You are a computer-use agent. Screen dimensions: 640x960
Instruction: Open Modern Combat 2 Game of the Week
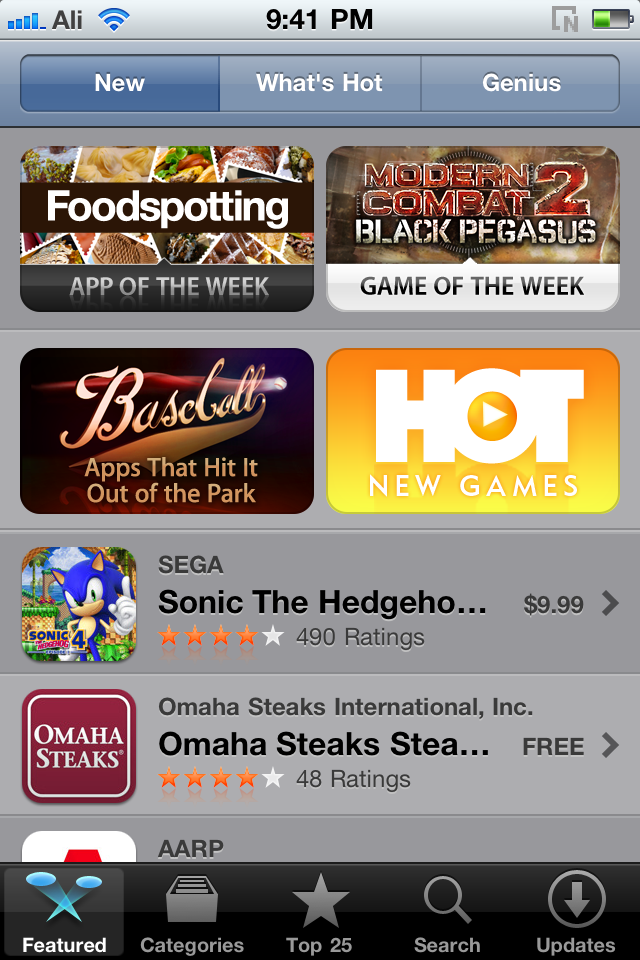pyautogui.click(x=473, y=229)
